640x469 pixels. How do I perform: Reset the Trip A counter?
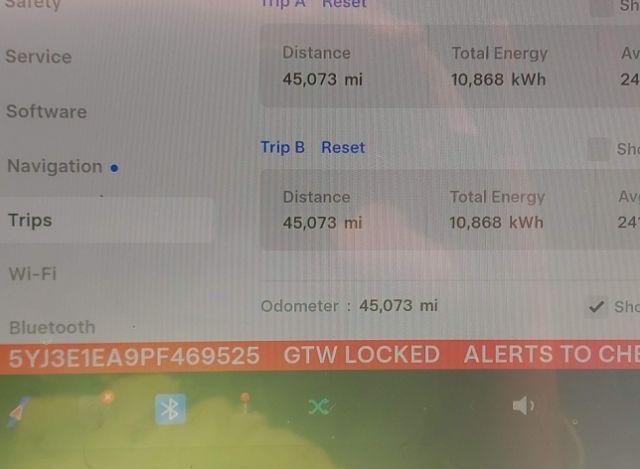[x=343, y=4]
